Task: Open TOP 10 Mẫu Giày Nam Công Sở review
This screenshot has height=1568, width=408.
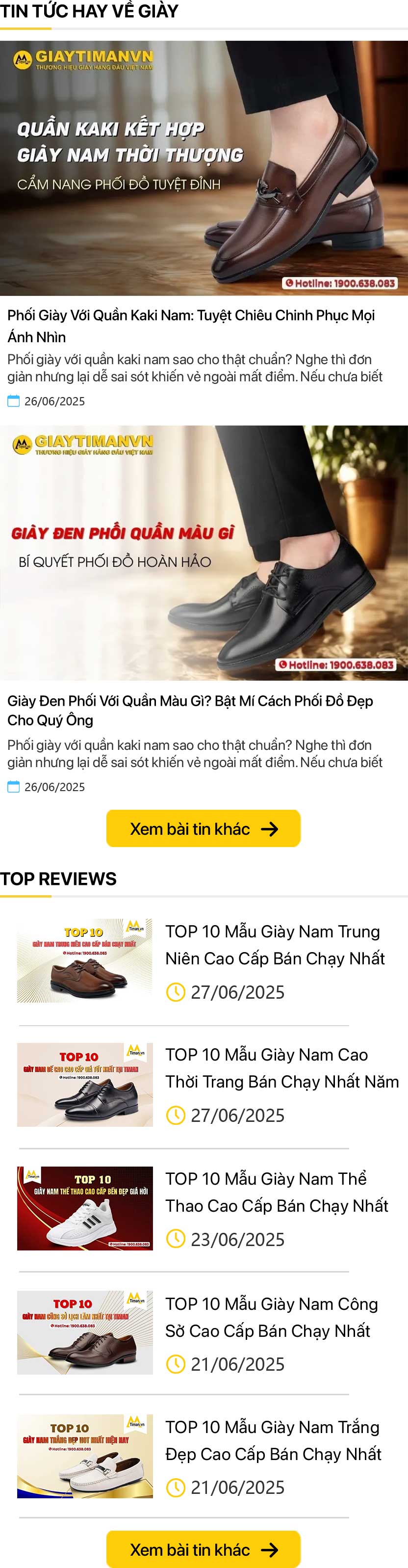Action: click(x=271, y=1317)
